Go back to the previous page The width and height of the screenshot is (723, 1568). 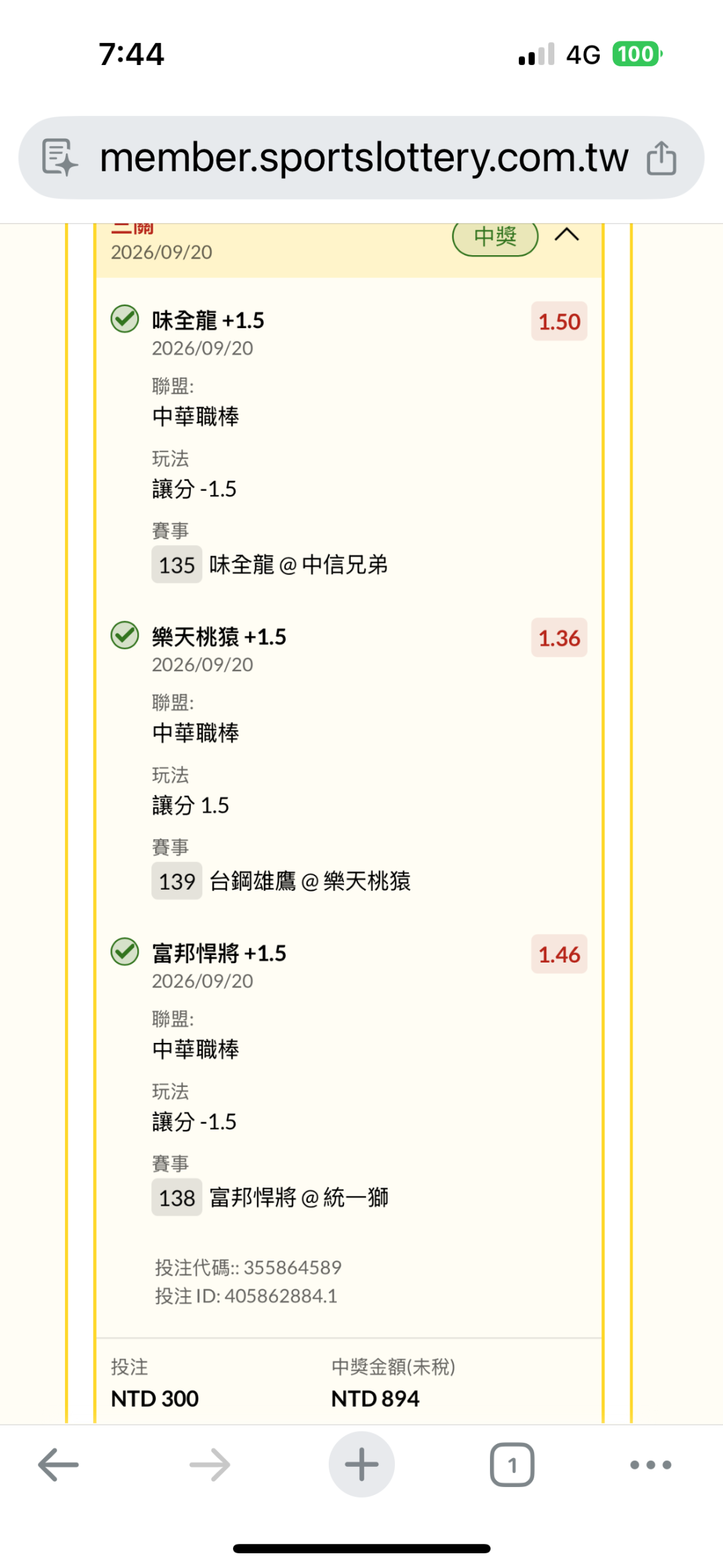[x=59, y=1465]
